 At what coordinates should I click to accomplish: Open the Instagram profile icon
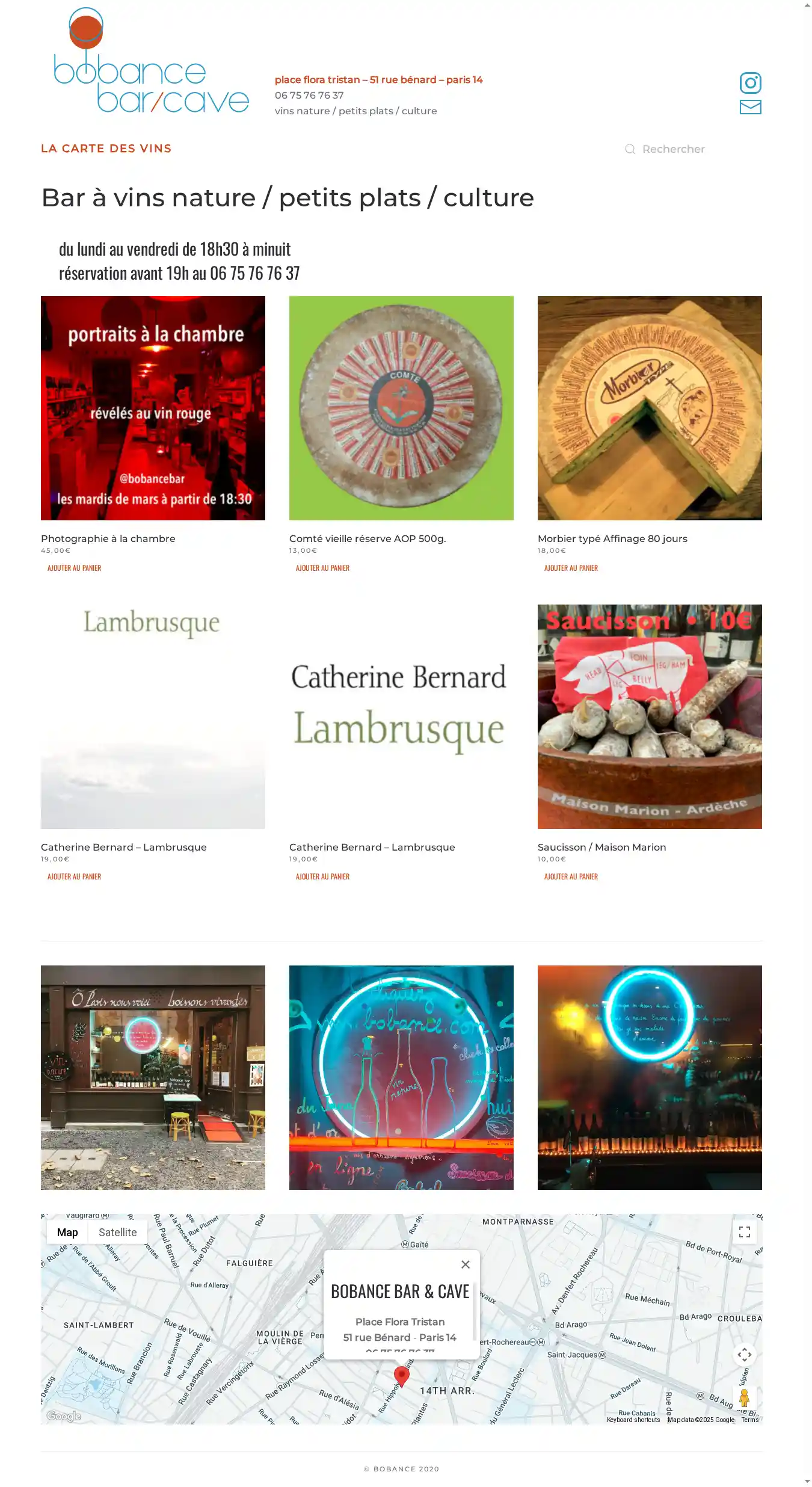(750, 82)
